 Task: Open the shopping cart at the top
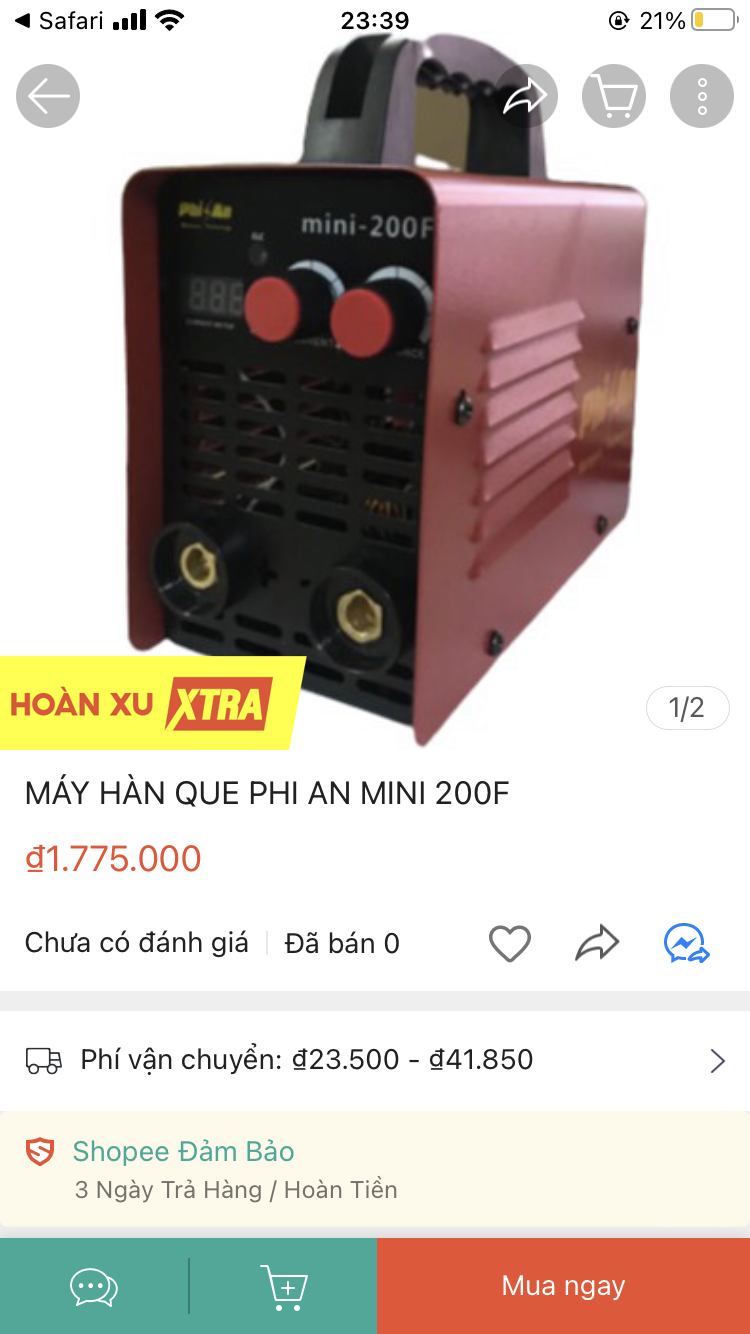pyautogui.click(x=614, y=96)
